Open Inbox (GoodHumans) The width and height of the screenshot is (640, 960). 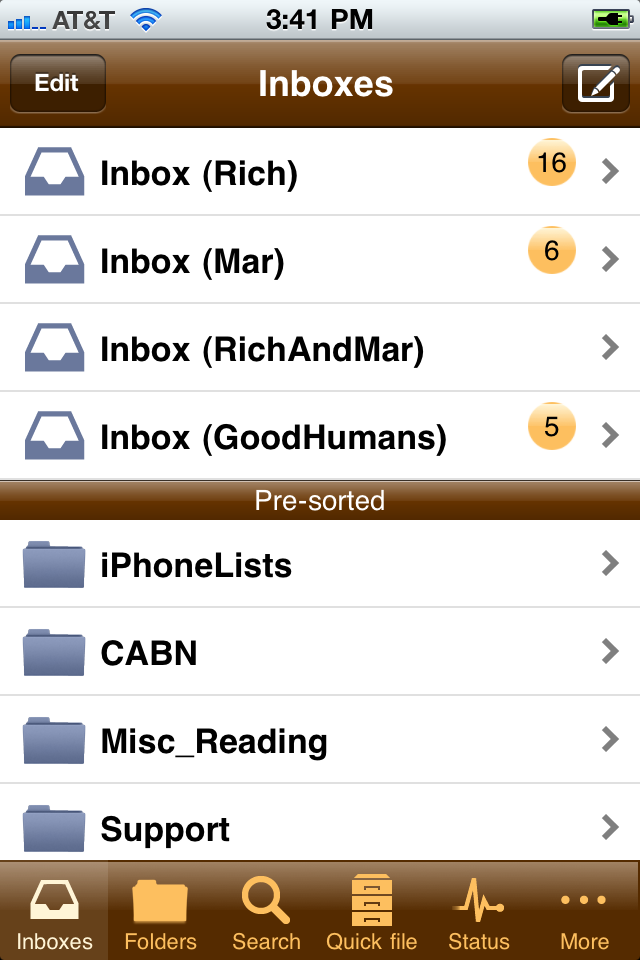[320, 437]
